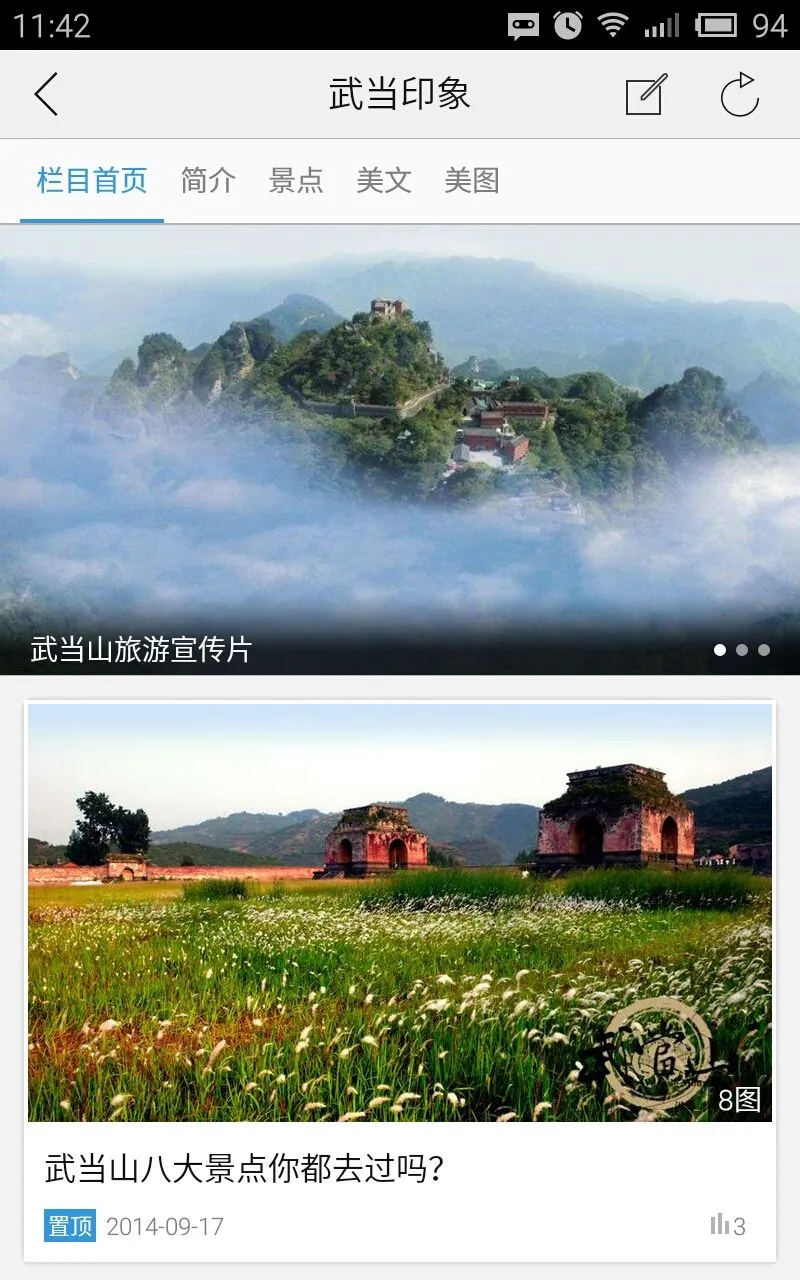The width and height of the screenshot is (800, 1280).
Task: Open the 景点 tab
Action: 296,181
